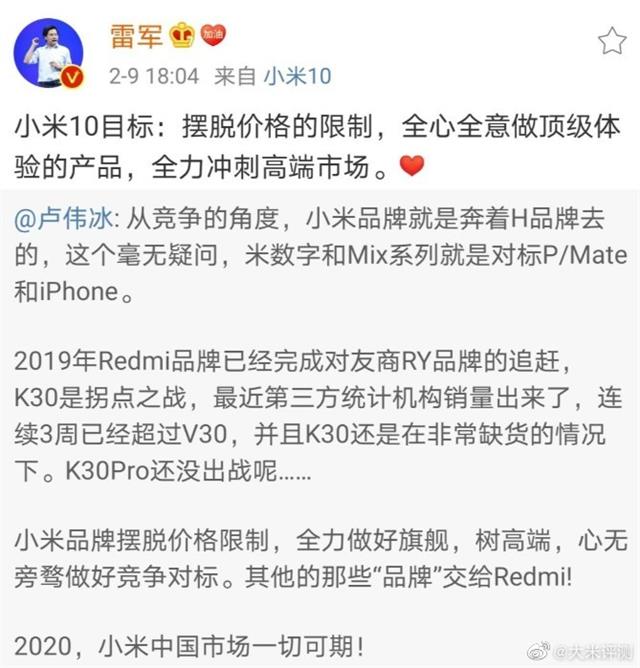This screenshot has width=640, height=668.
Task: Tap the 雷军 username
Action: pyautogui.click(x=138, y=37)
